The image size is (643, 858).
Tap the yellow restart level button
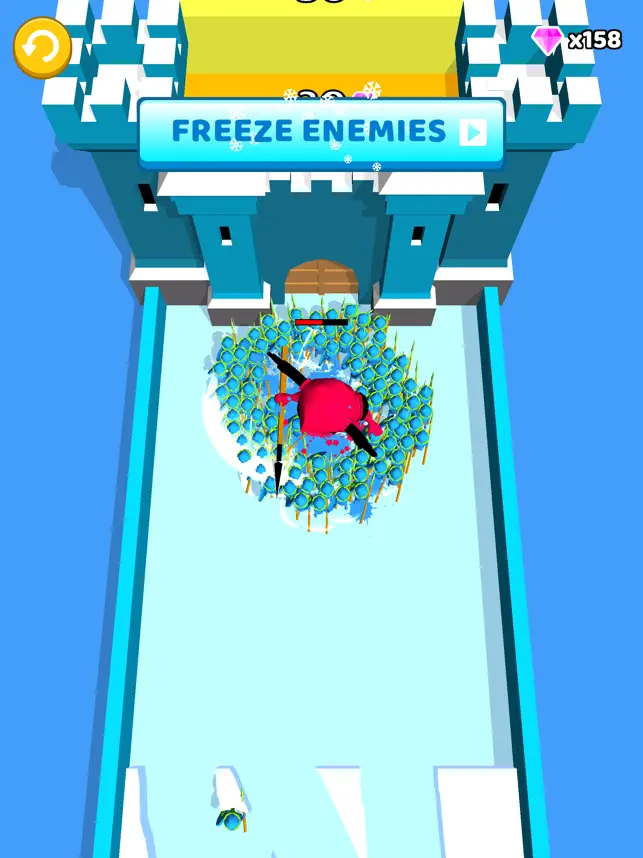pyautogui.click(x=42, y=46)
